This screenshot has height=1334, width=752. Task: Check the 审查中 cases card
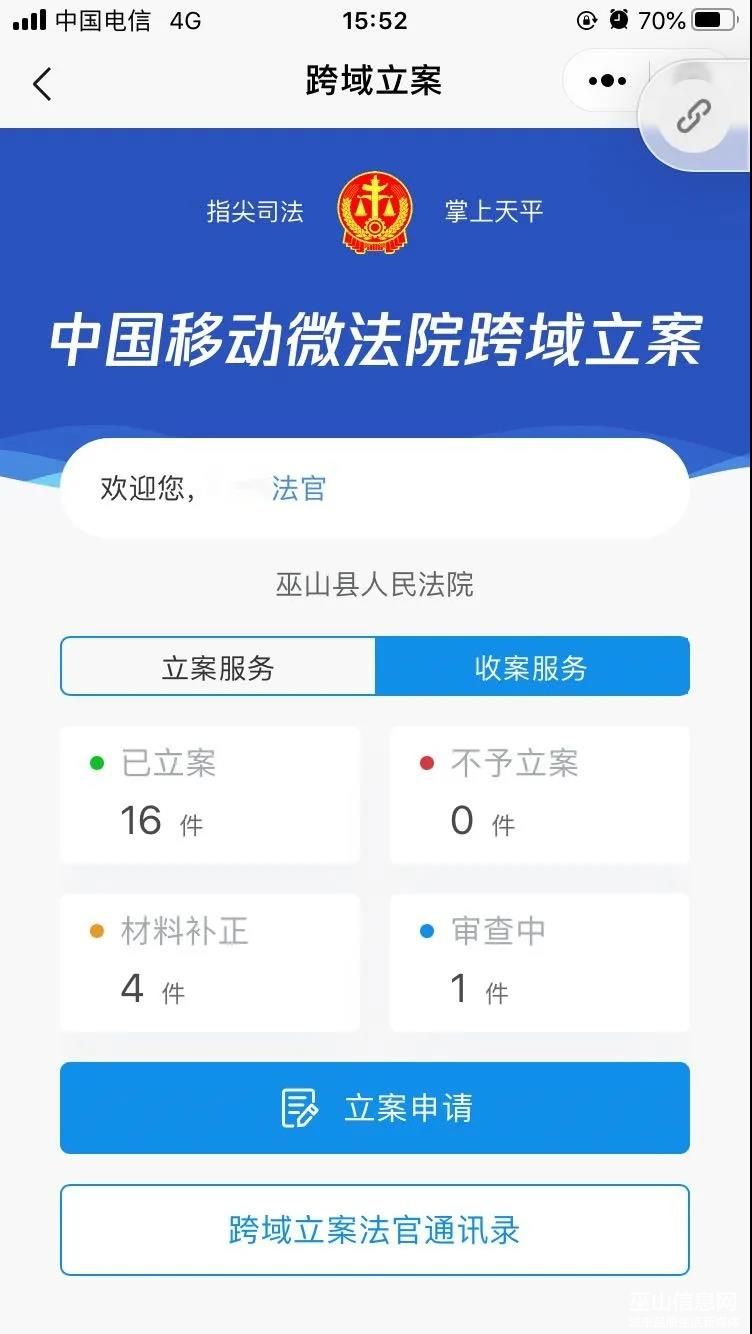tap(539, 962)
